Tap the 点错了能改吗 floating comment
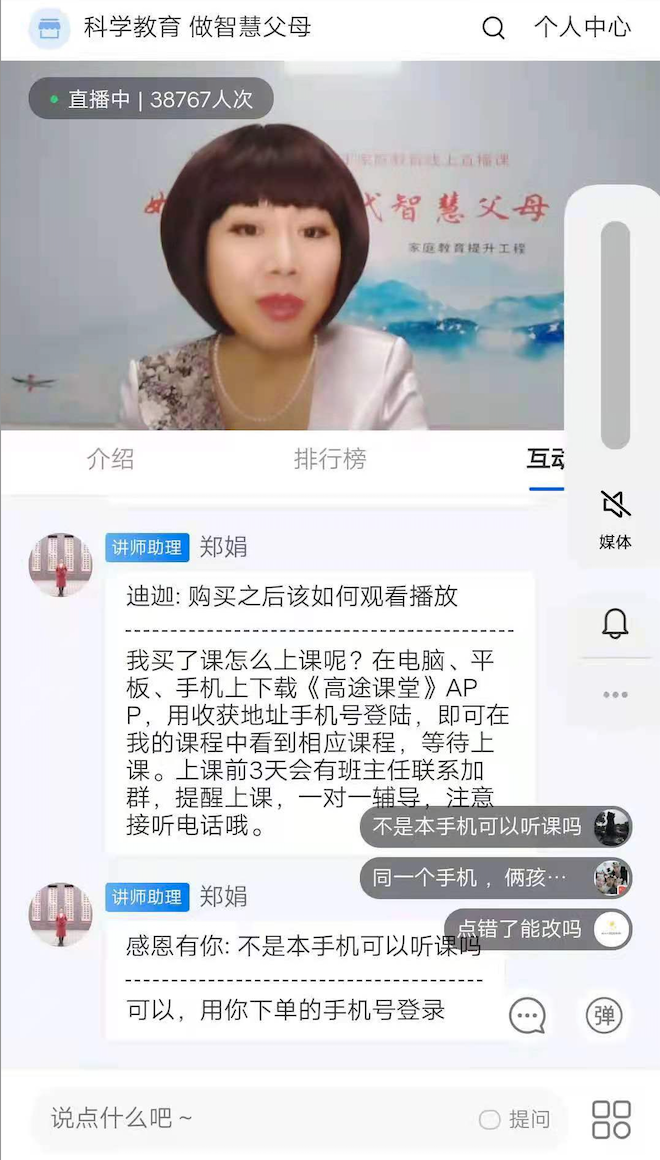This screenshot has height=1160, width=660. click(520, 929)
